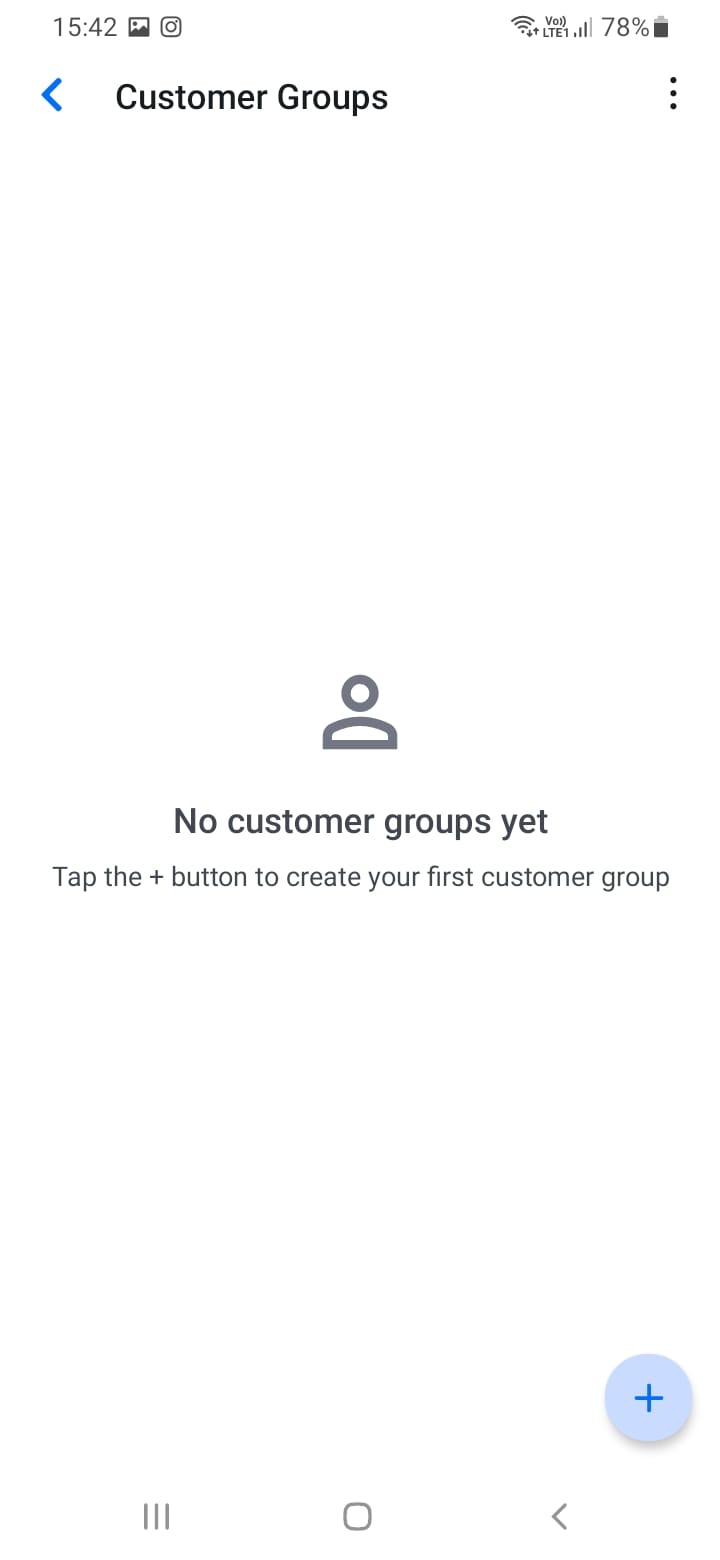The height and width of the screenshot is (1560, 720).
Task: Go back from Customer Groups
Action: pyautogui.click(x=52, y=96)
